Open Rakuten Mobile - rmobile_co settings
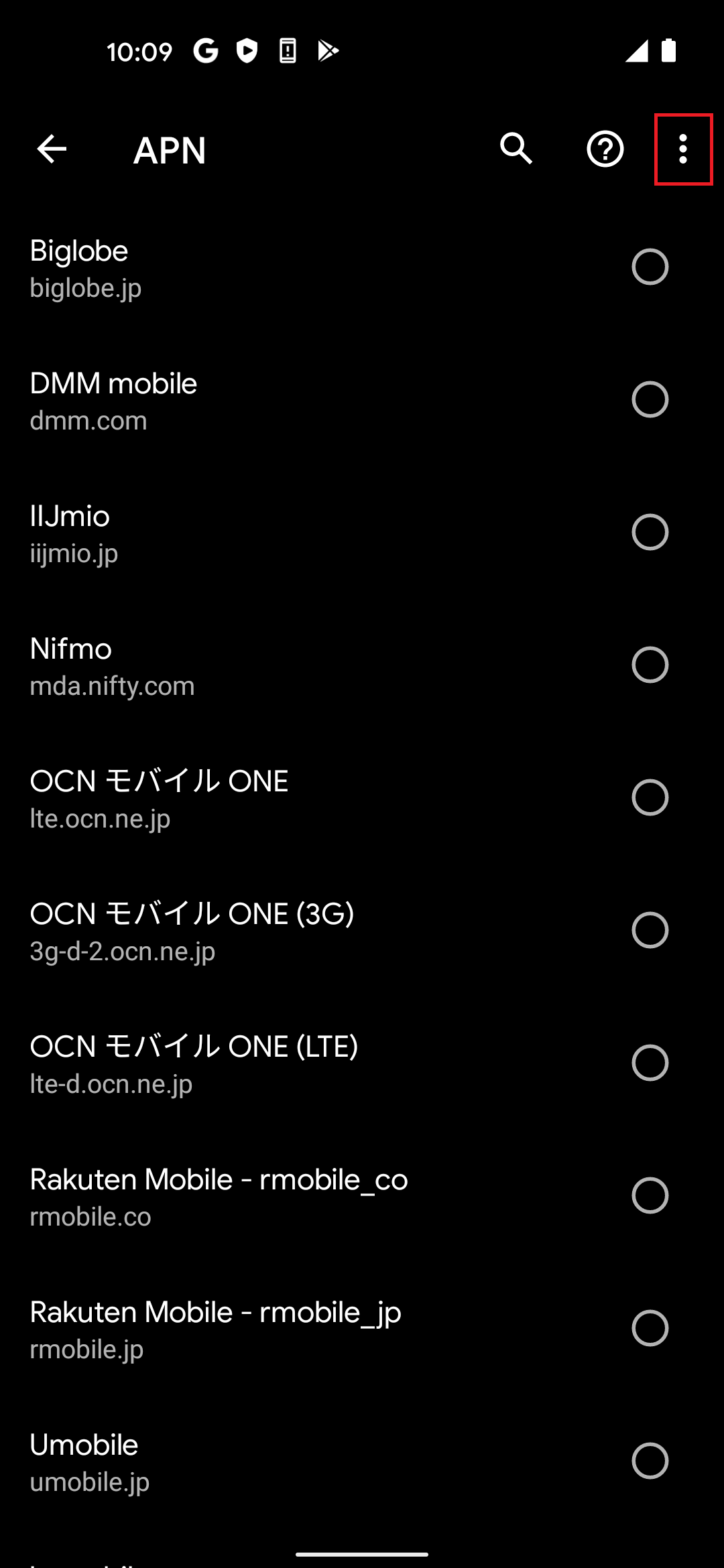Viewport: 724px width, 1568px height. point(268,1195)
